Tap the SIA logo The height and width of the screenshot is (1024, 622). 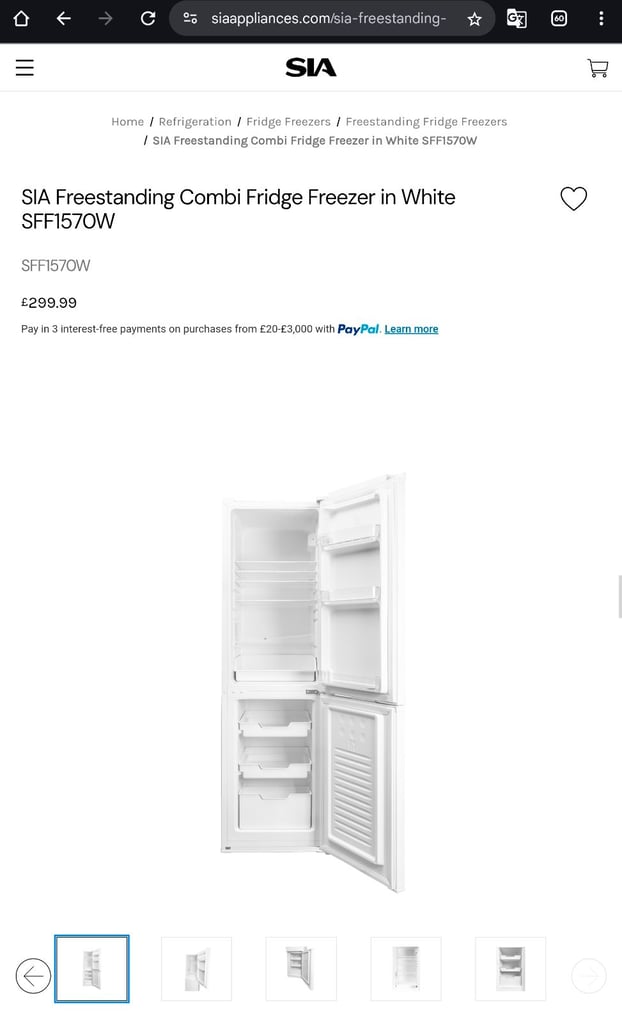[311, 67]
